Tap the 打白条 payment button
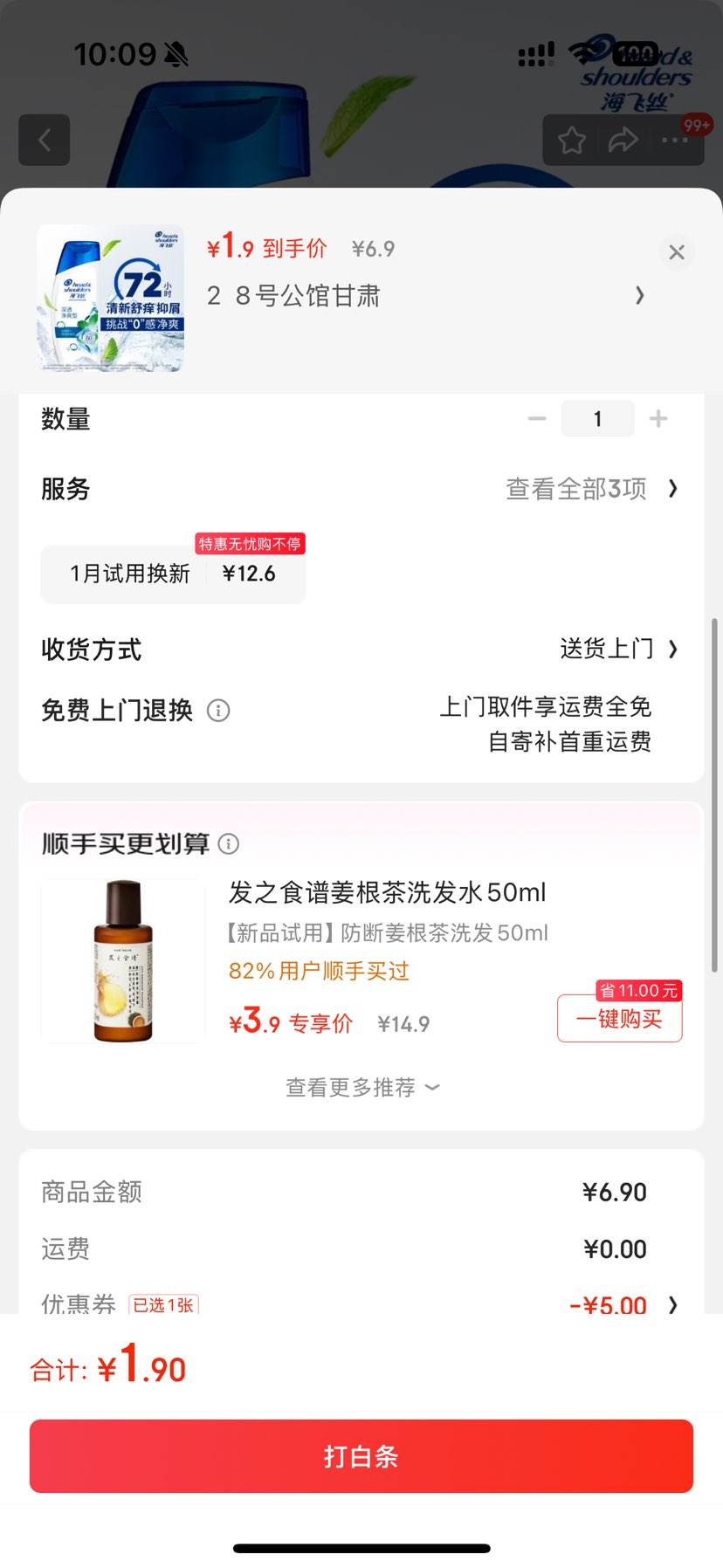The height and width of the screenshot is (1568, 723). point(361,1456)
